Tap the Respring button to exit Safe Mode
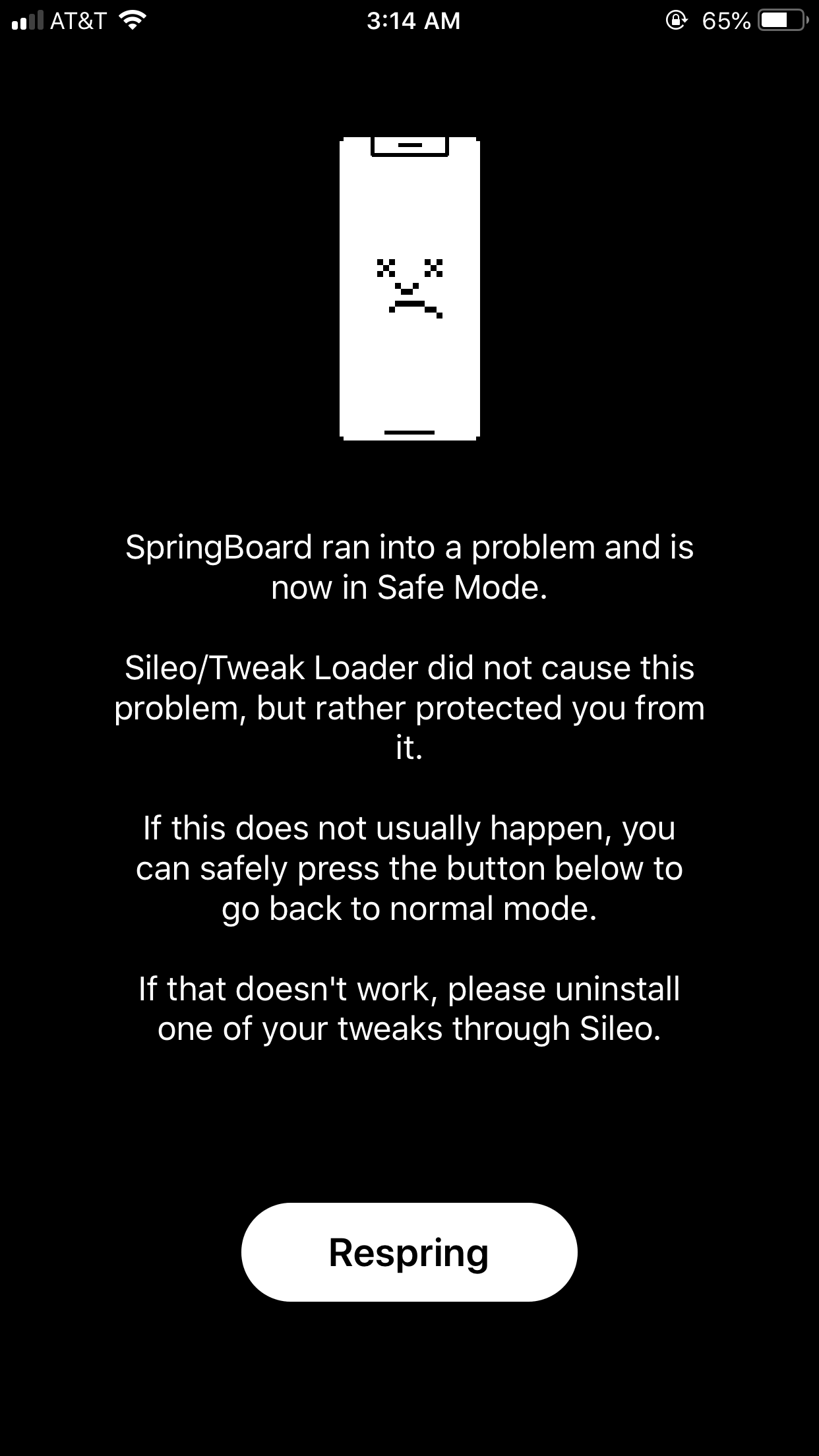Viewport: 819px width, 1456px height. [409, 1252]
